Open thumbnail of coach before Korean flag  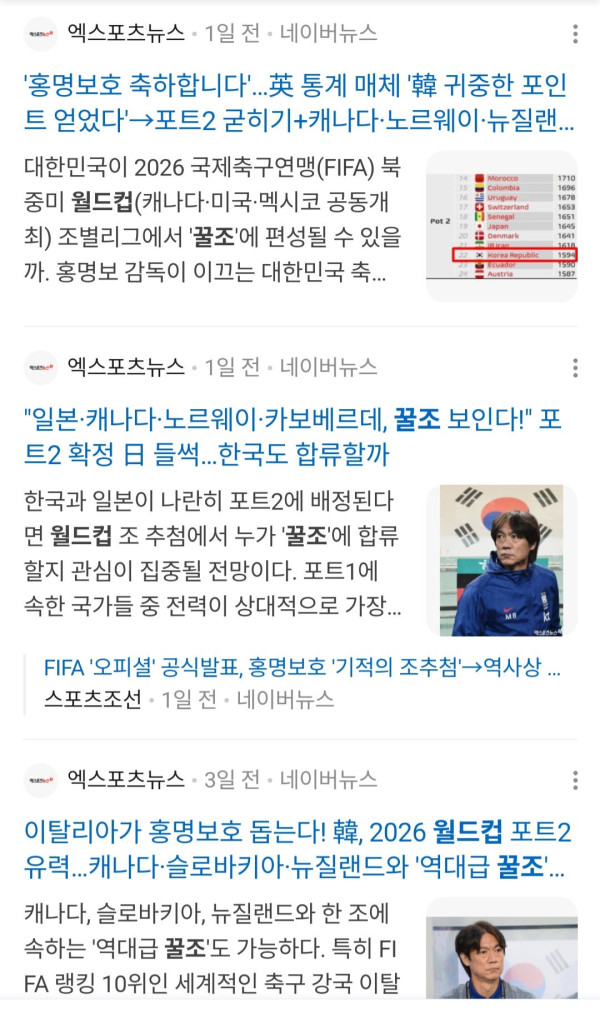click(x=501, y=560)
